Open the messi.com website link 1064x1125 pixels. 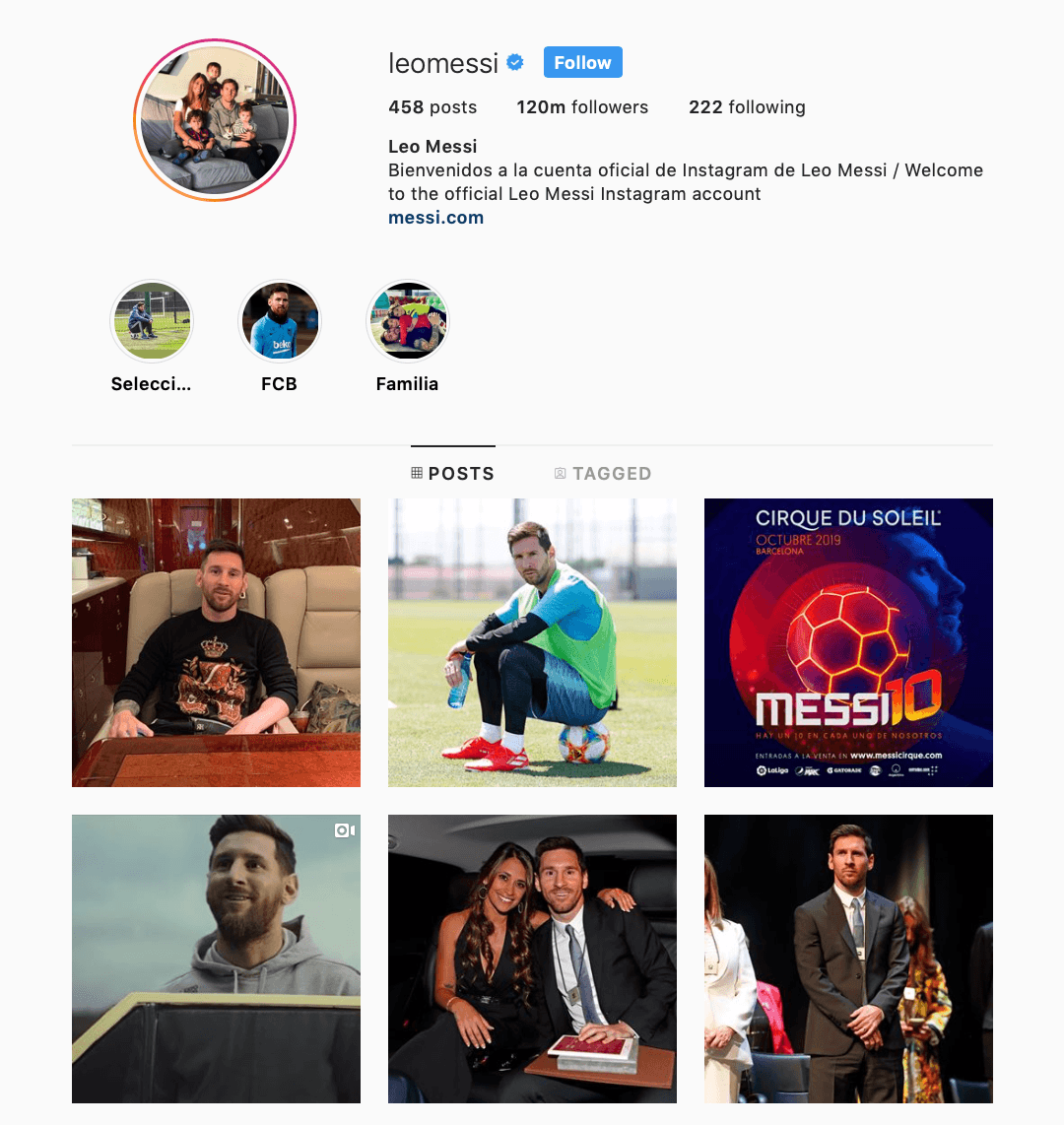pos(435,218)
